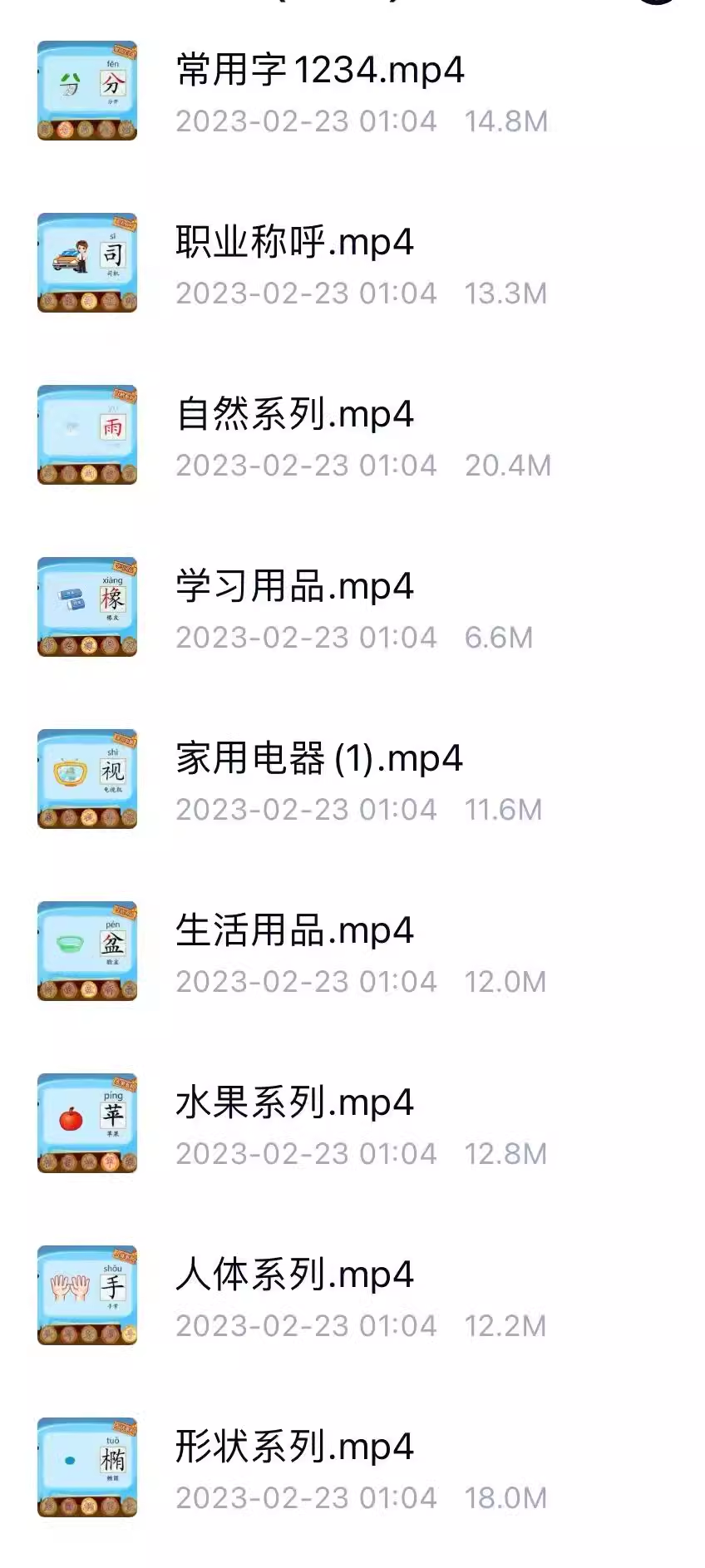Open the TV thumbnail of 家用电器 (1).mp4
The image size is (705, 1568).
pos(86,778)
